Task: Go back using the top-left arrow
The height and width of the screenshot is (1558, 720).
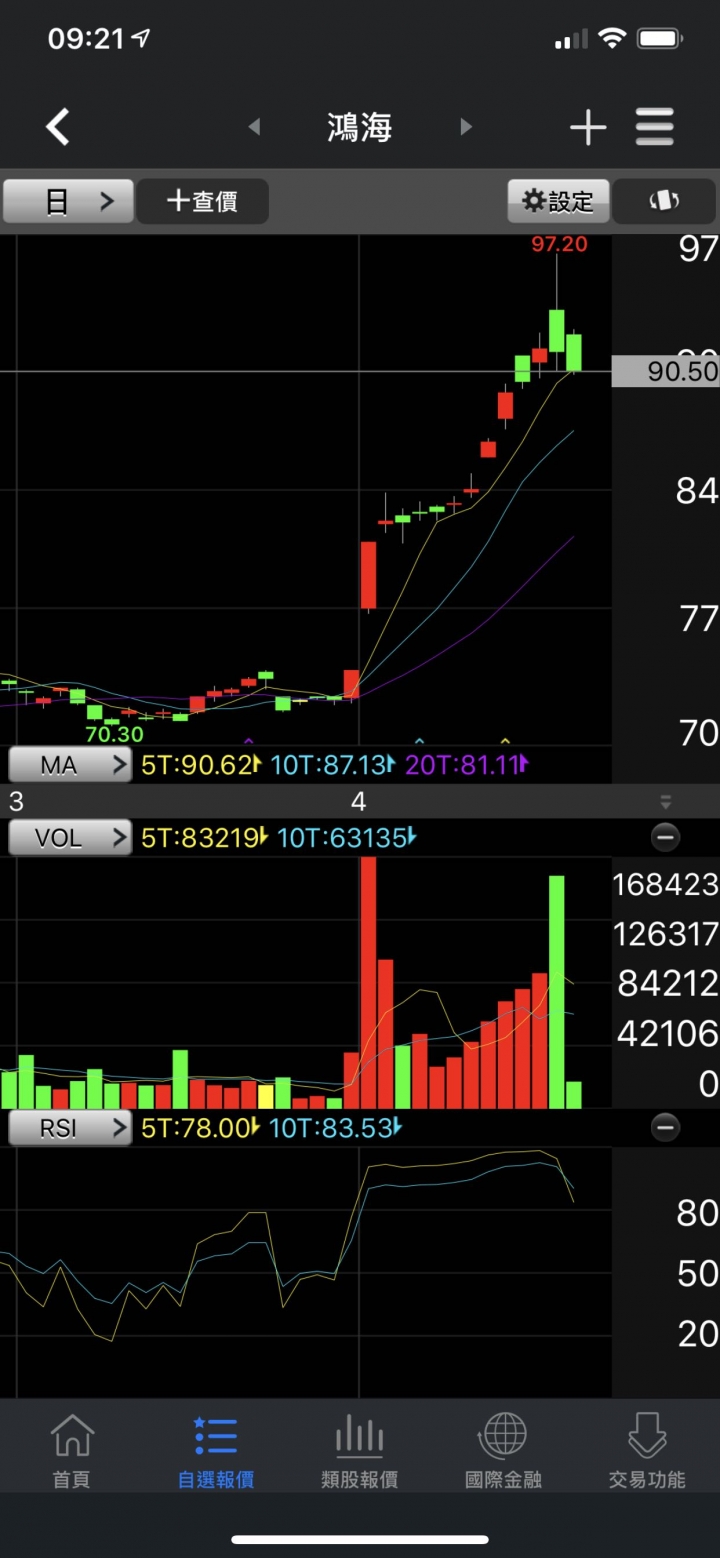Action: [58, 128]
